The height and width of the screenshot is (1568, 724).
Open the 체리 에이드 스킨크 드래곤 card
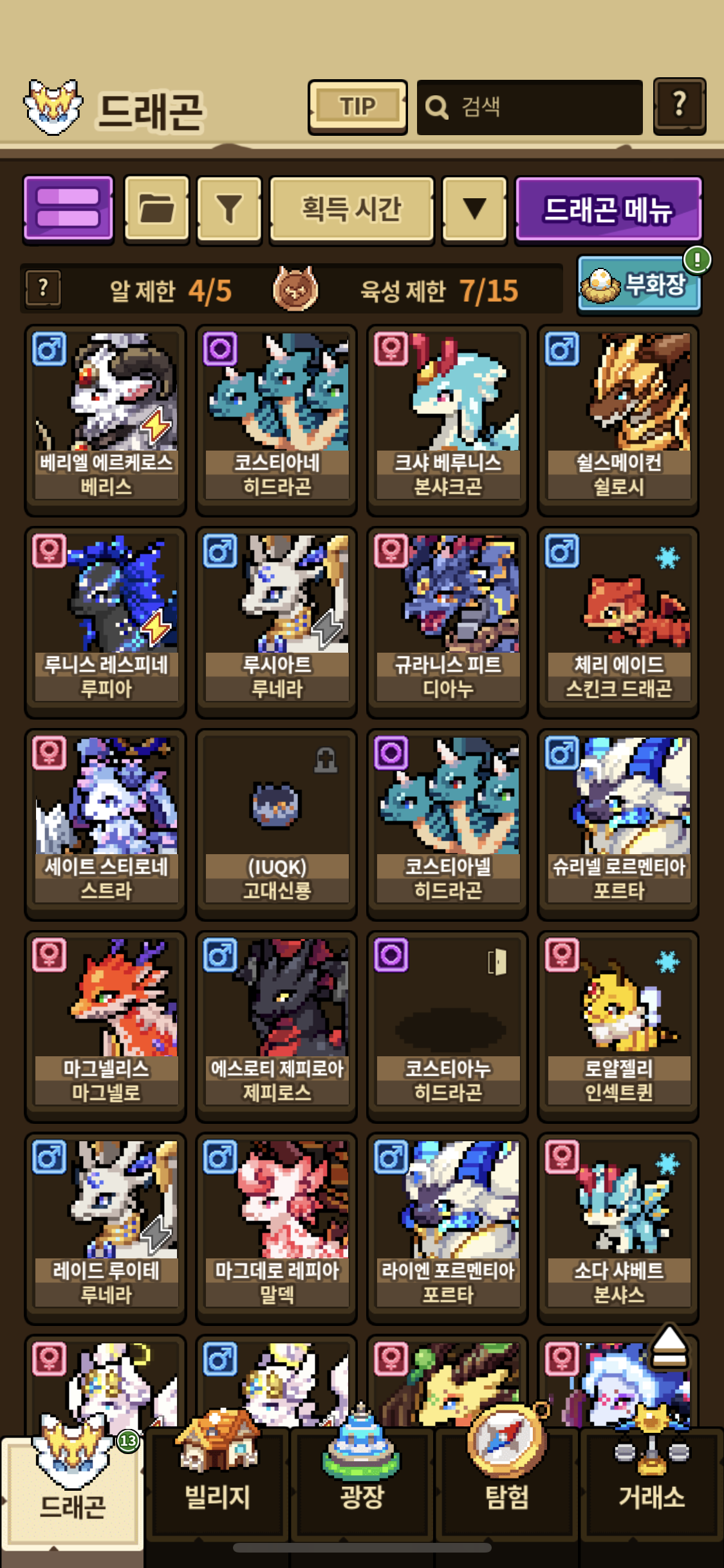click(x=618, y=621)
